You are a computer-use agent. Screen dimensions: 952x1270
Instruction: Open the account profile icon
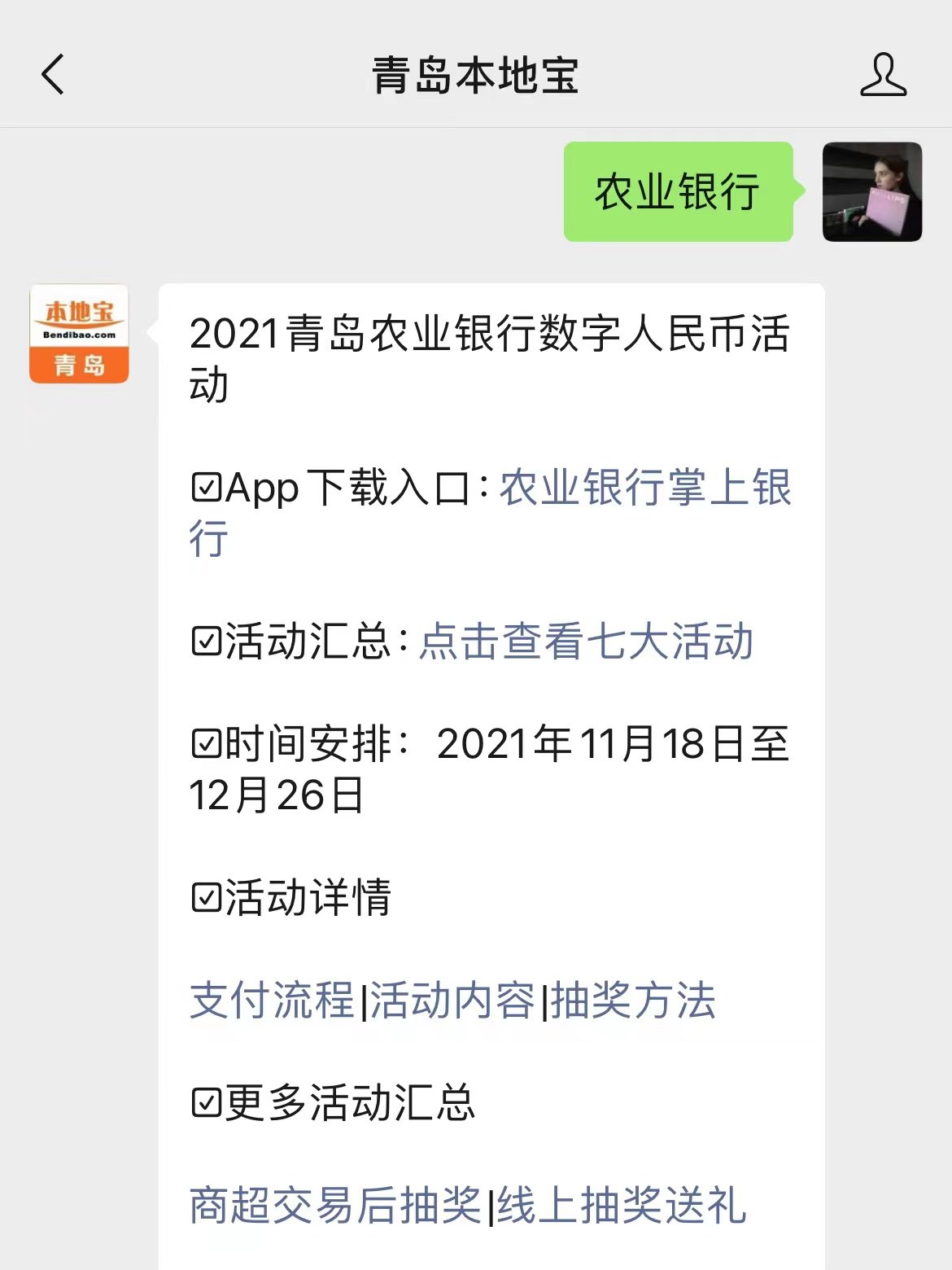click(x=883, y=75)
